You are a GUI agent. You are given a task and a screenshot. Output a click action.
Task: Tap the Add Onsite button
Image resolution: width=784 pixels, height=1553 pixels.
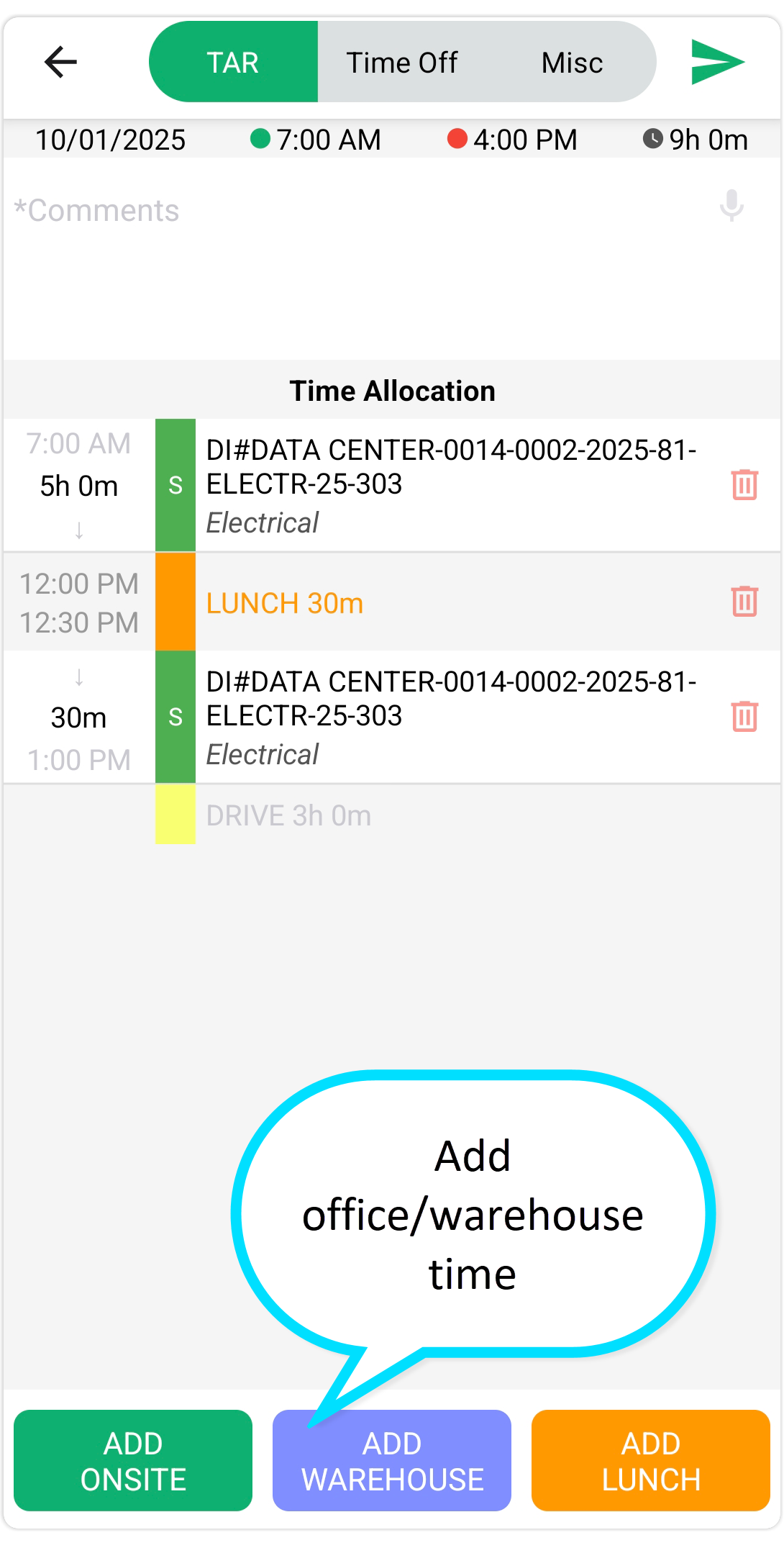133,1460
